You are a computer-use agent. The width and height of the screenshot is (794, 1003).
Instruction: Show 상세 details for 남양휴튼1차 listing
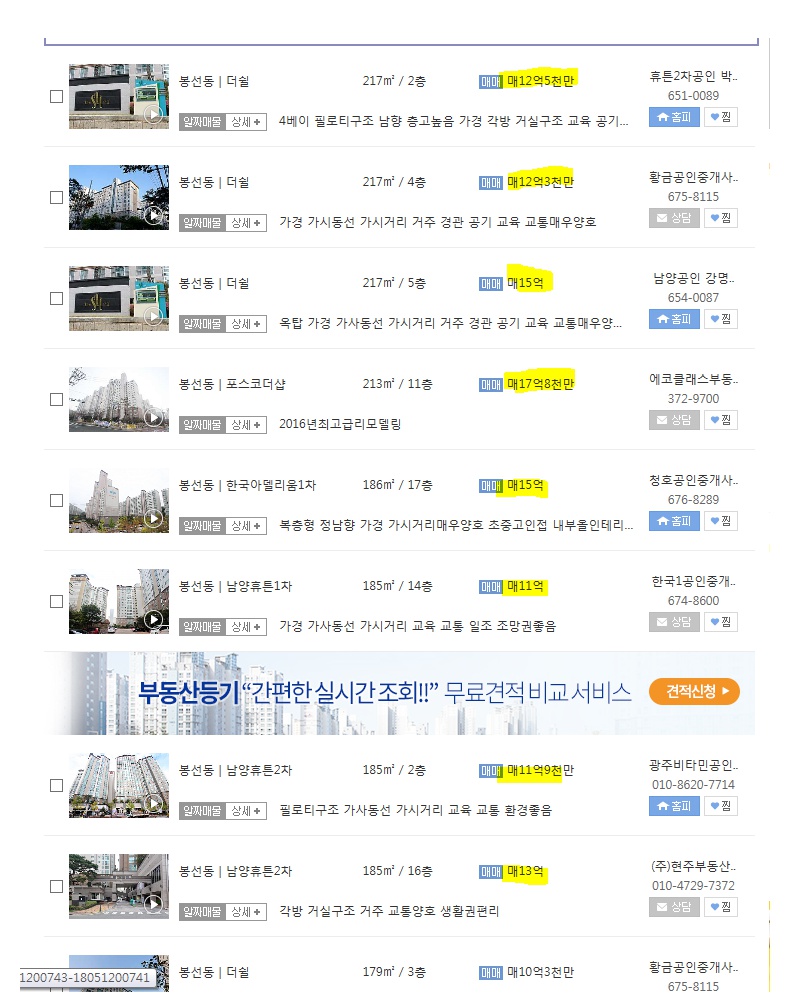tap(246, 626)
